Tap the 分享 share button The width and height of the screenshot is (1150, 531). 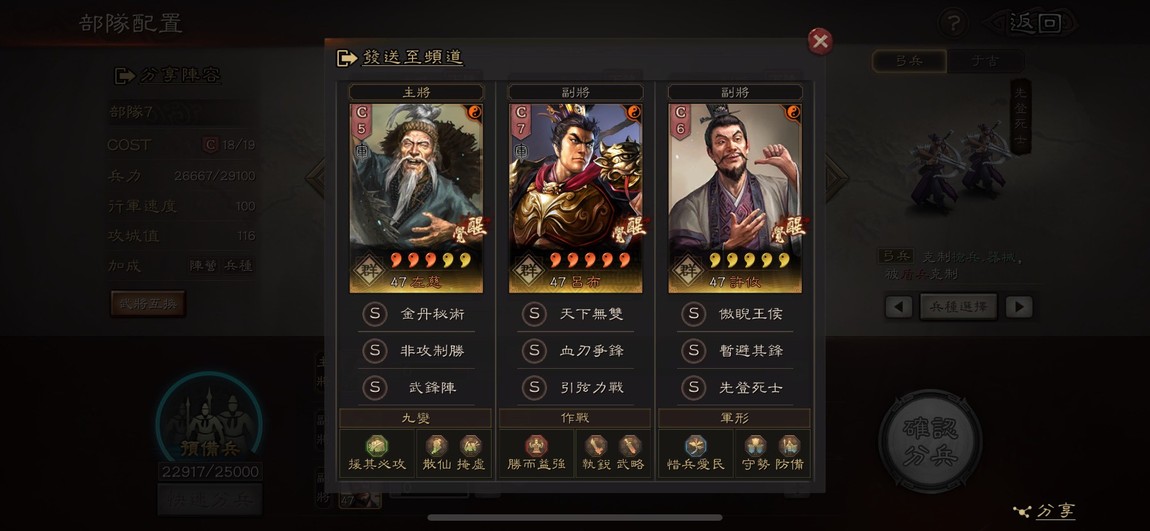coord(1045,511)
